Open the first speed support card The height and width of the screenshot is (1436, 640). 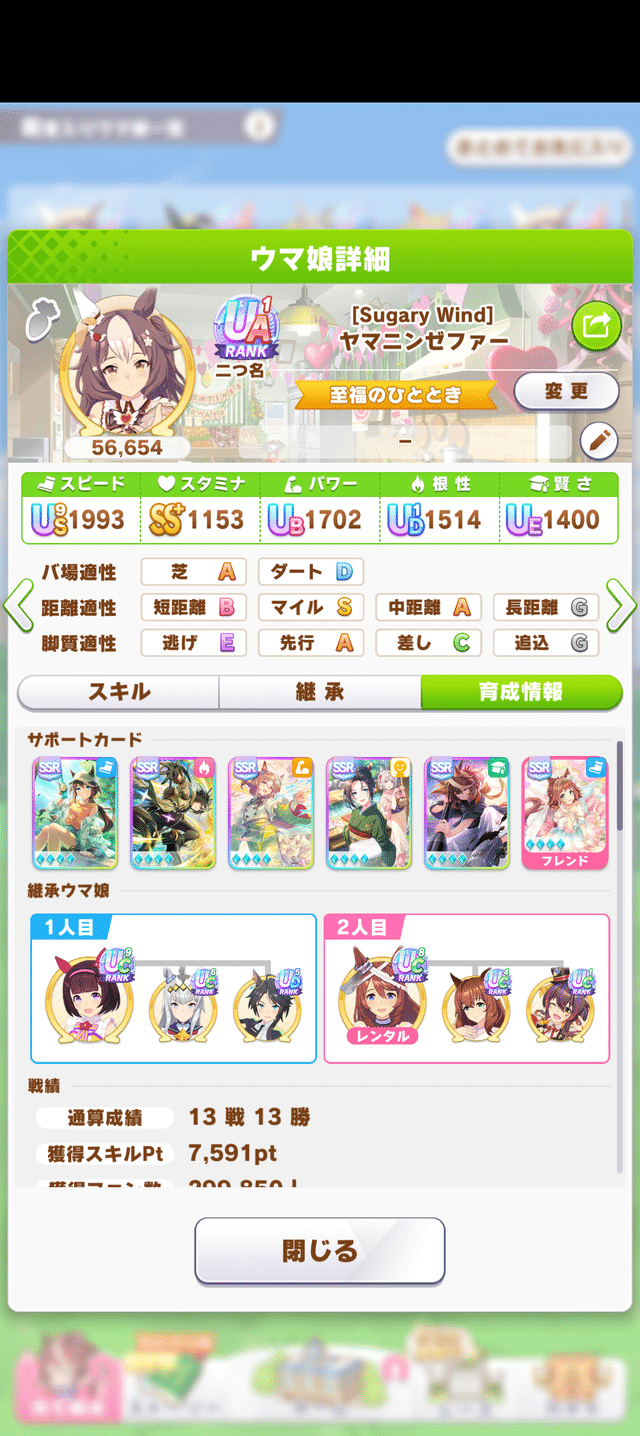point(75,812)
